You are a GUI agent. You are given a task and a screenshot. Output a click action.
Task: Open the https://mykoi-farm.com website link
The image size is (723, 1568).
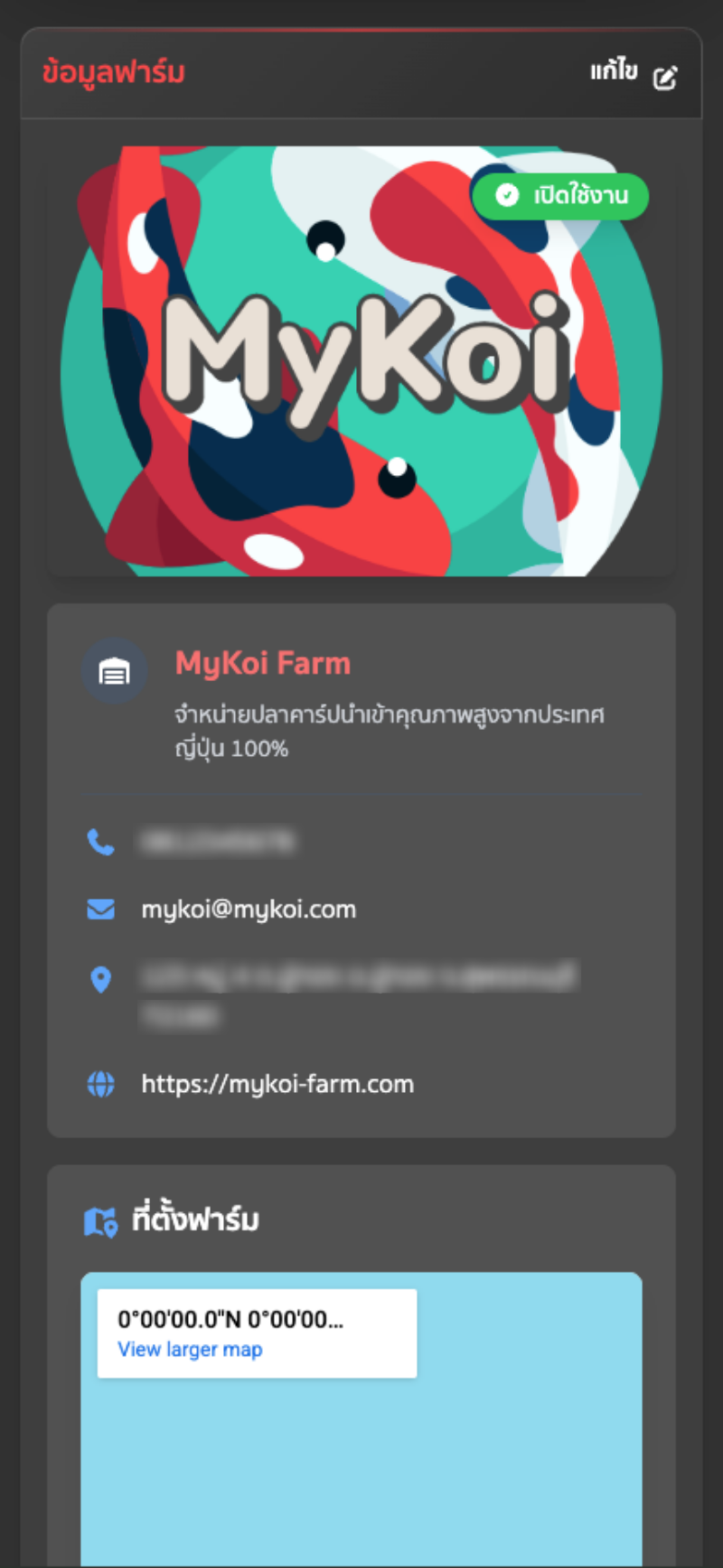[x=277, y=1084]
